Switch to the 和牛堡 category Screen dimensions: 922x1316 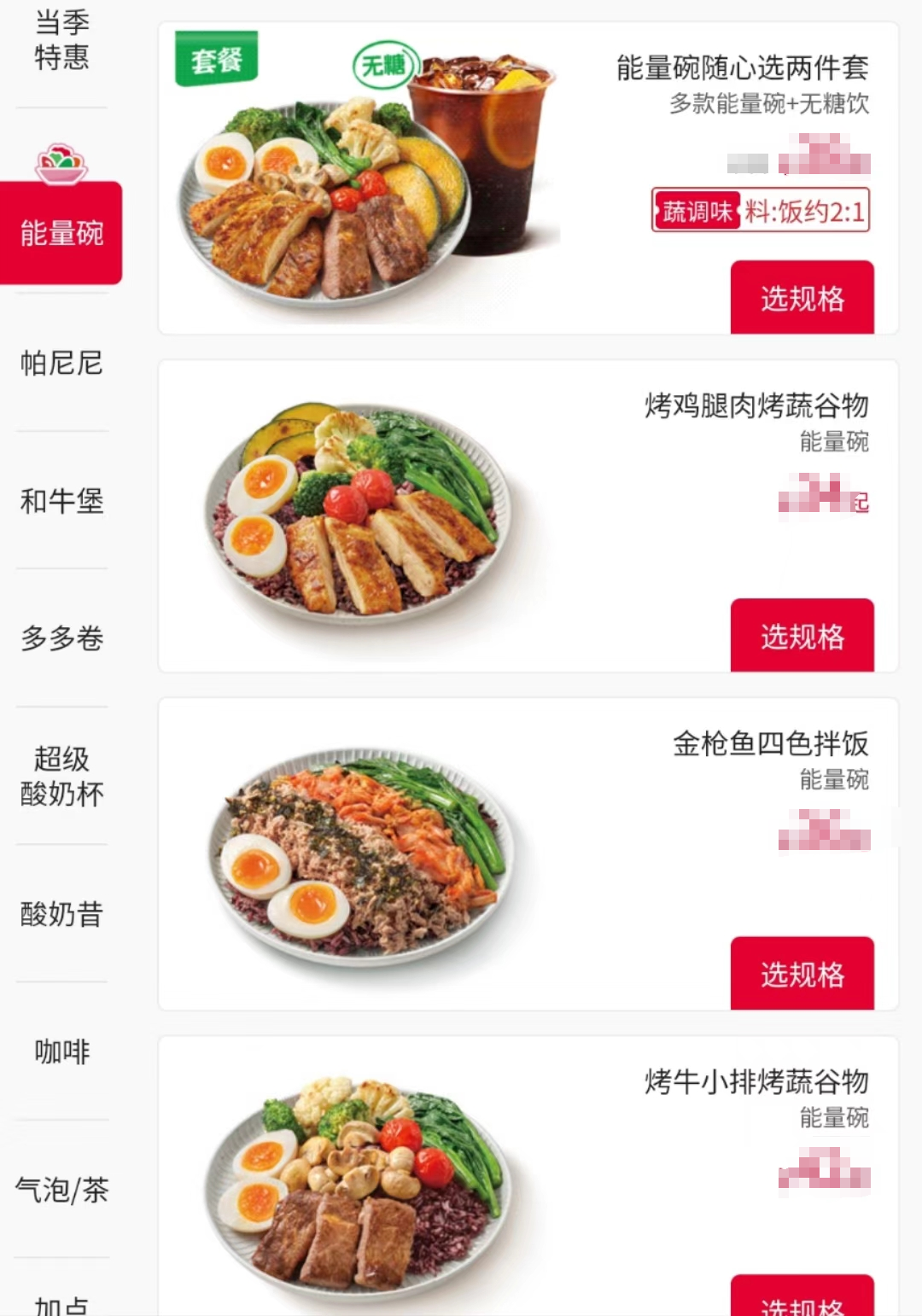pyautogui.click(x=61, y=501)
